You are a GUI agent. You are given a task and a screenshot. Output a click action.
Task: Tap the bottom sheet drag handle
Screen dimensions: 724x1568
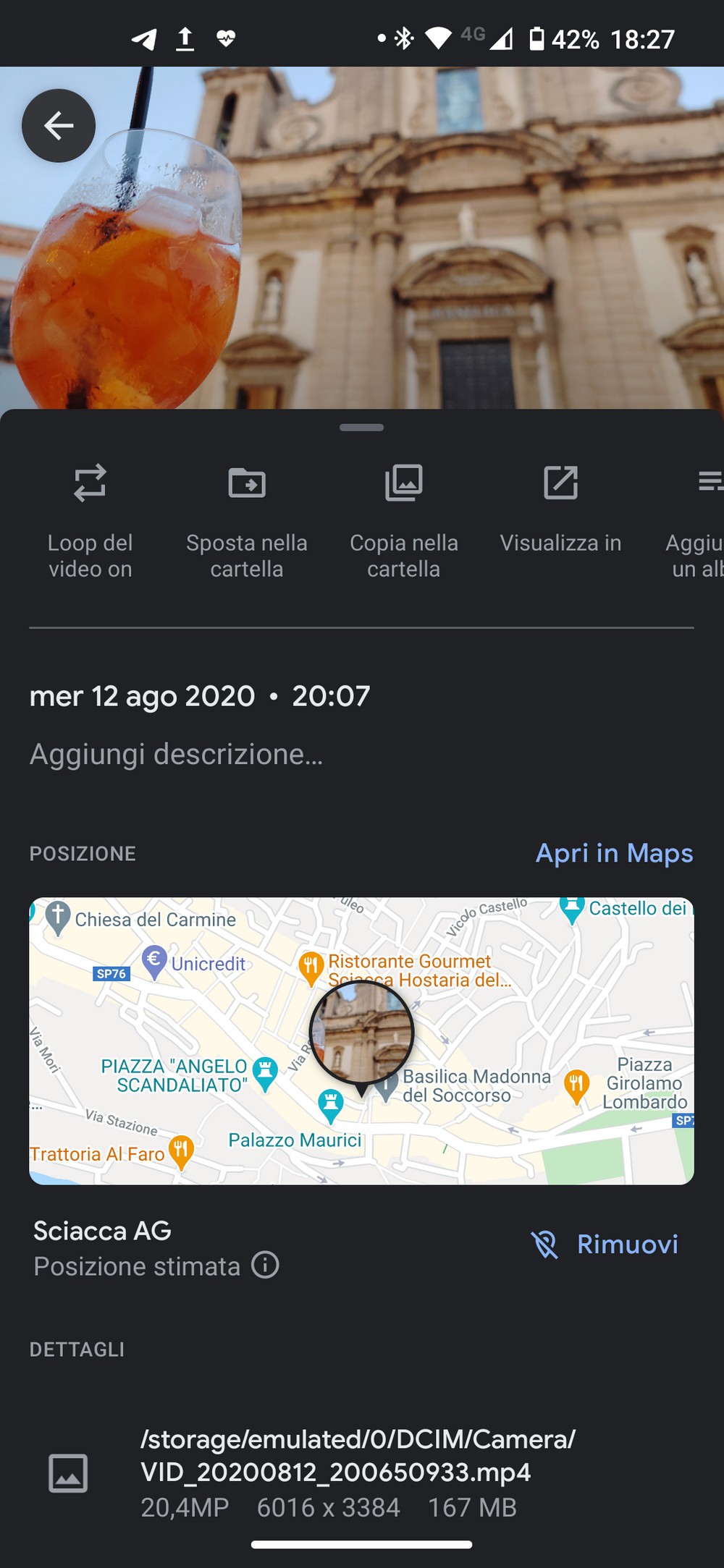coord(361,428)
